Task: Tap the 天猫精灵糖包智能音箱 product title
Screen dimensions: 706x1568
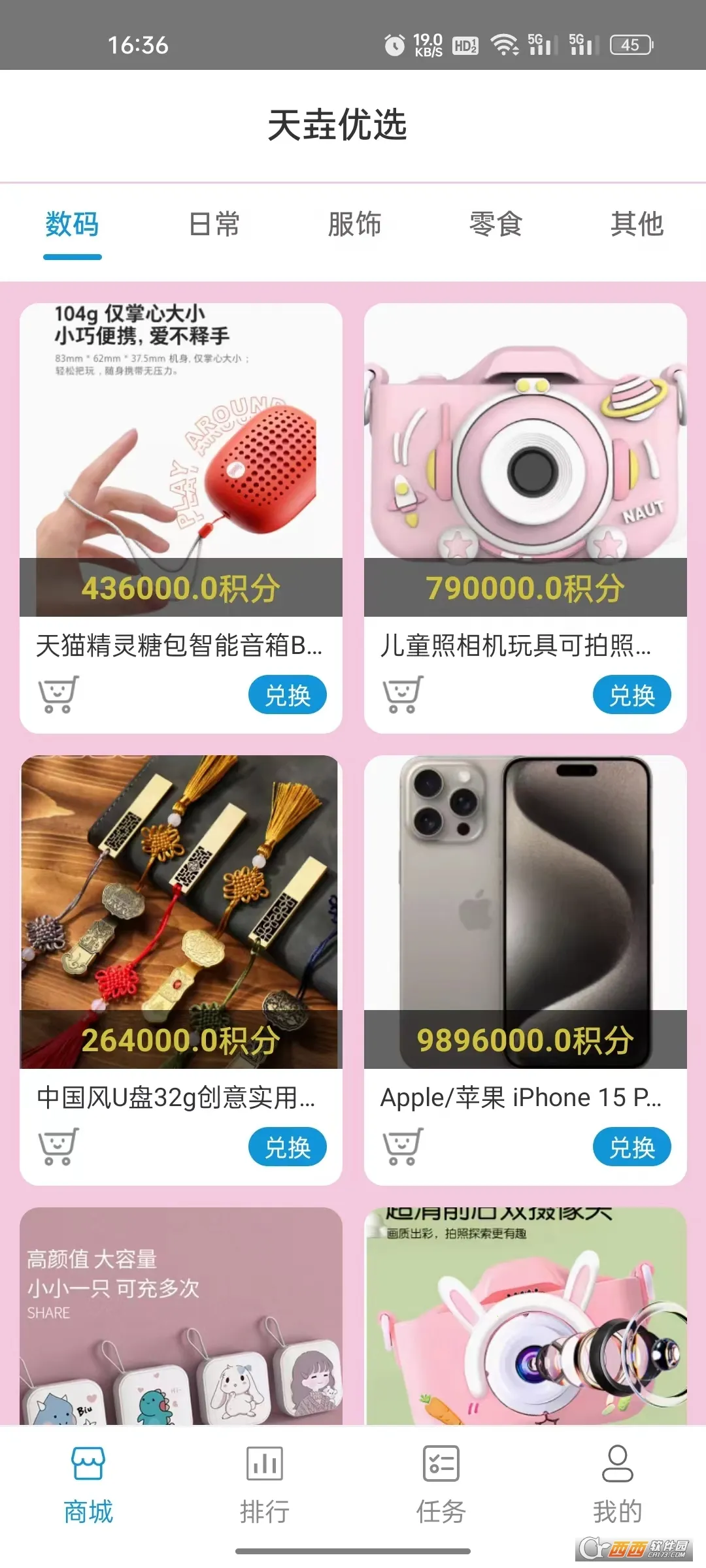Action: tap(180, 645)
